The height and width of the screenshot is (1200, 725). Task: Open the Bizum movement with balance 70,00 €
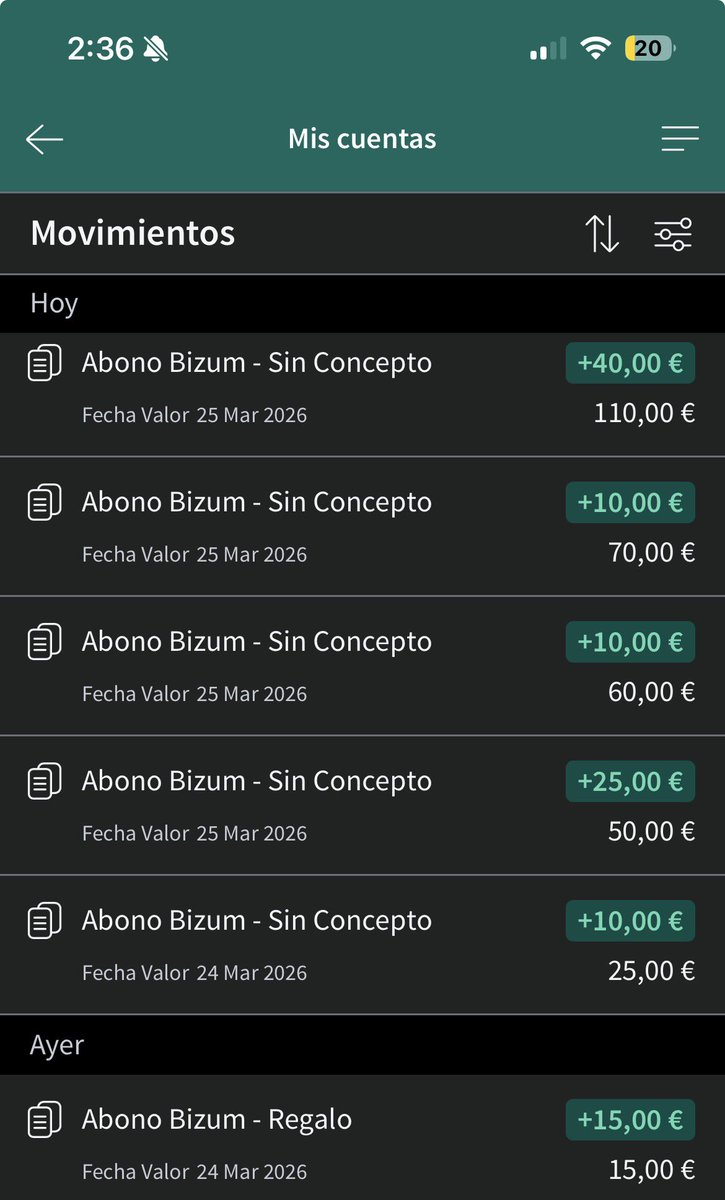tap(362, 527)
